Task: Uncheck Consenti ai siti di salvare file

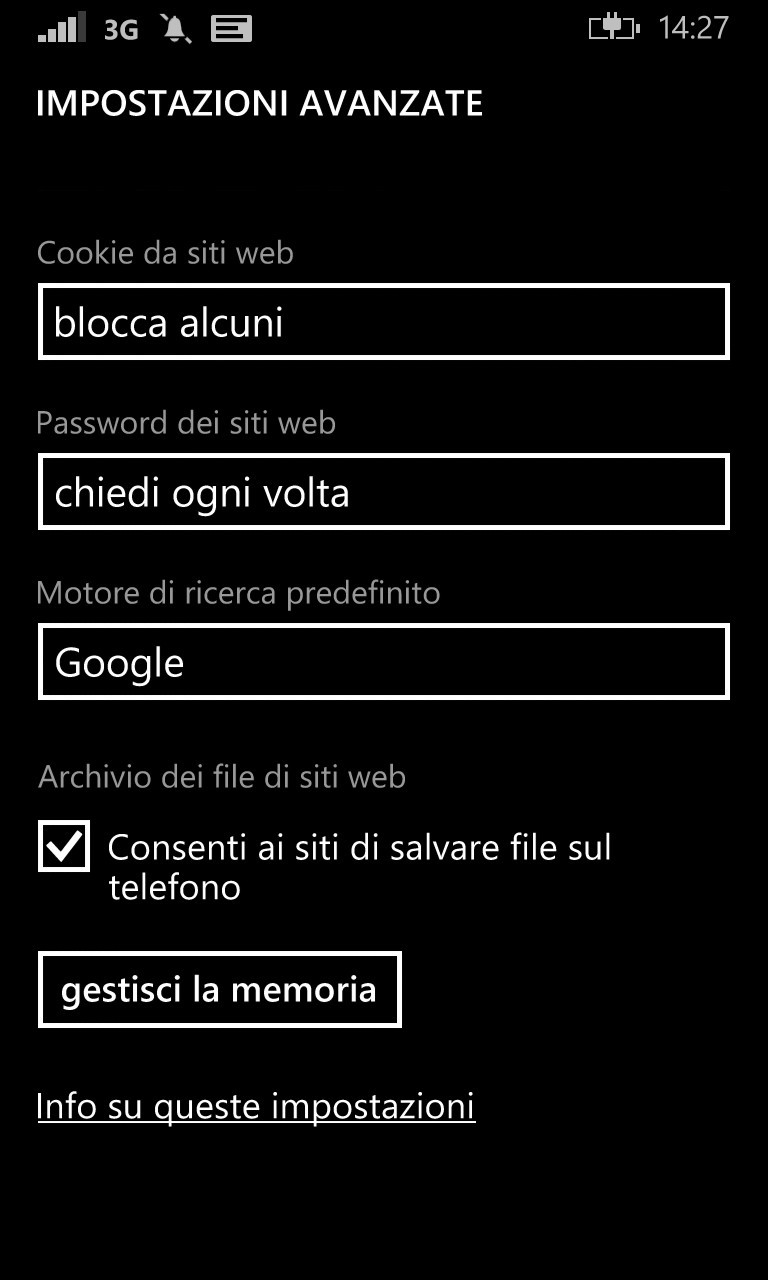Action: 64,846
